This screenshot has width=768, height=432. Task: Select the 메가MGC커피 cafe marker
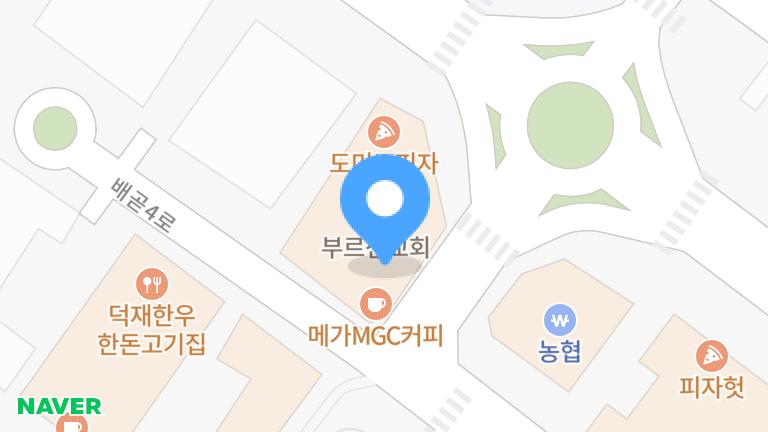375,303
